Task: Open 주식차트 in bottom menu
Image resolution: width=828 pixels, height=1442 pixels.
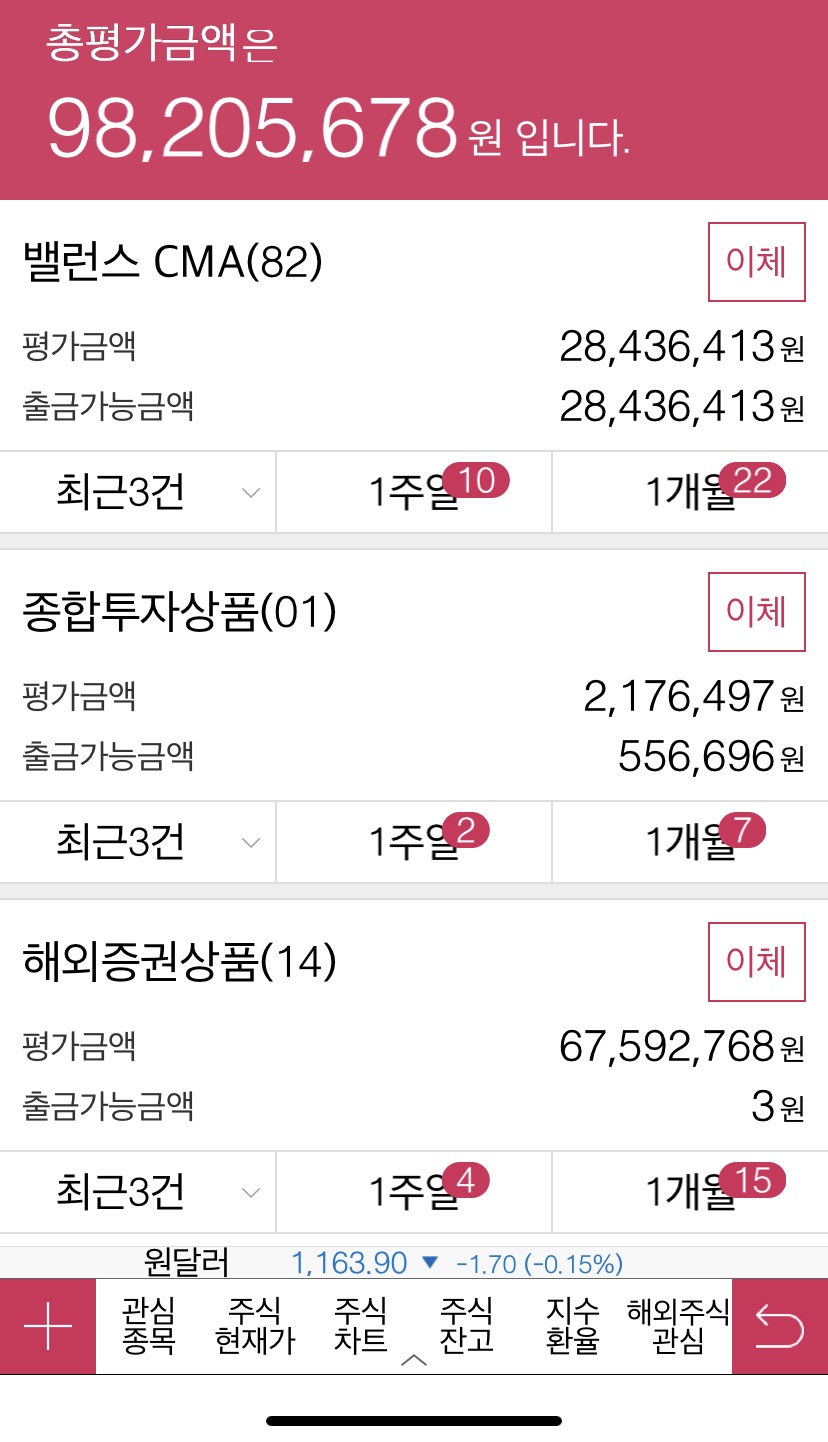Action: [361, 1326]
